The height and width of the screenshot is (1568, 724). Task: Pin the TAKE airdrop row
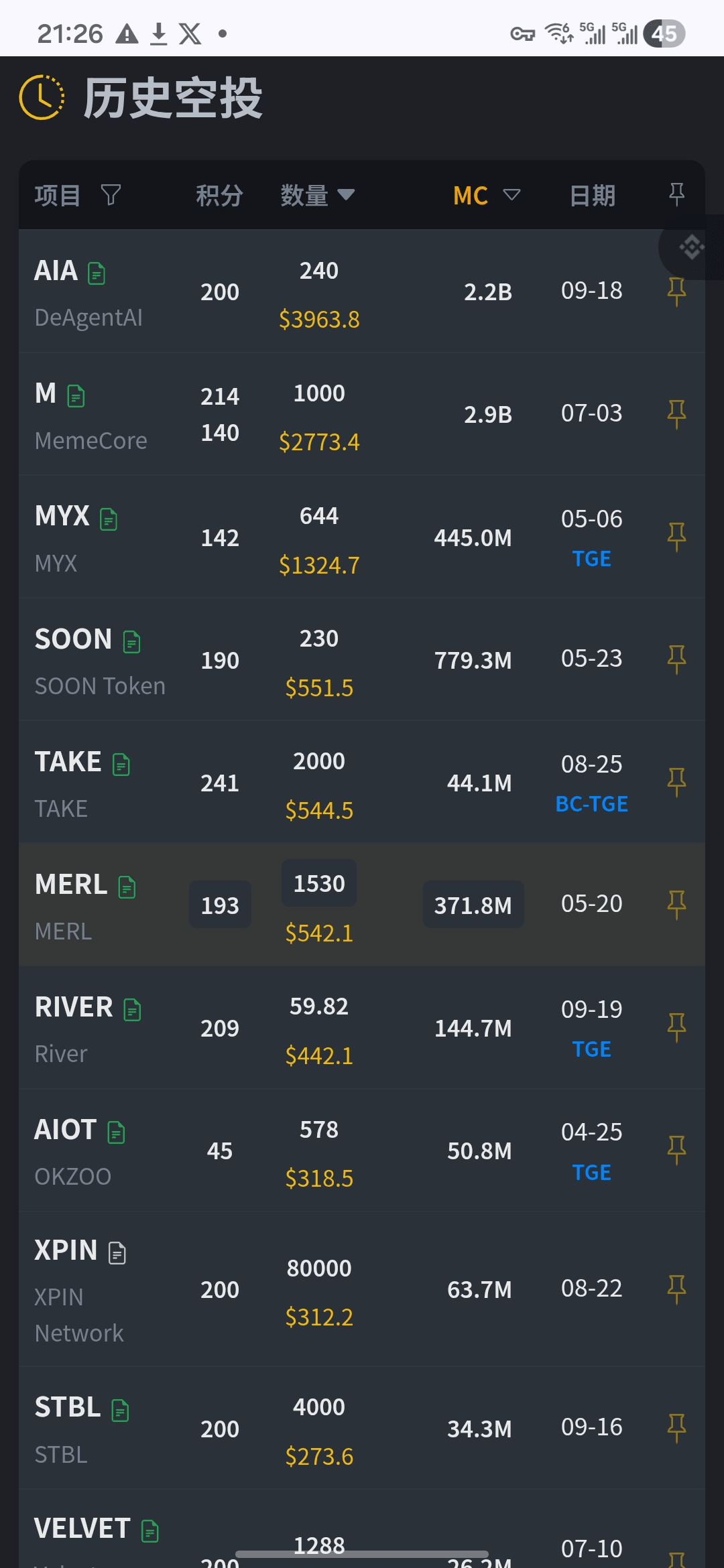click(x=676, y=782)
